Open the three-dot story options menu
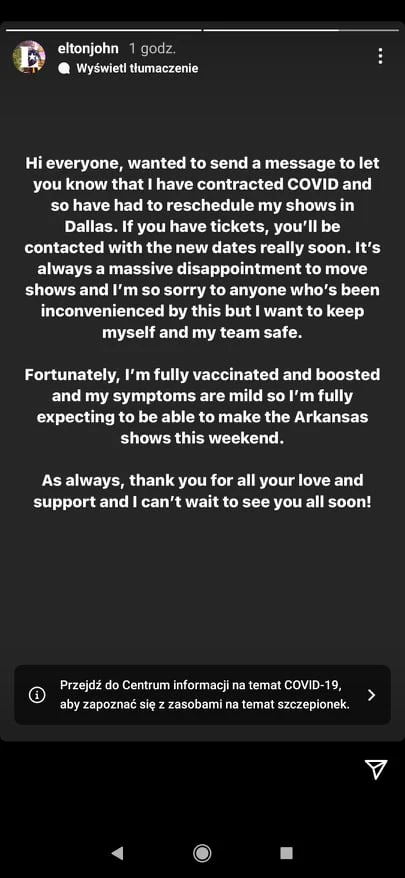 coord(380,56)
